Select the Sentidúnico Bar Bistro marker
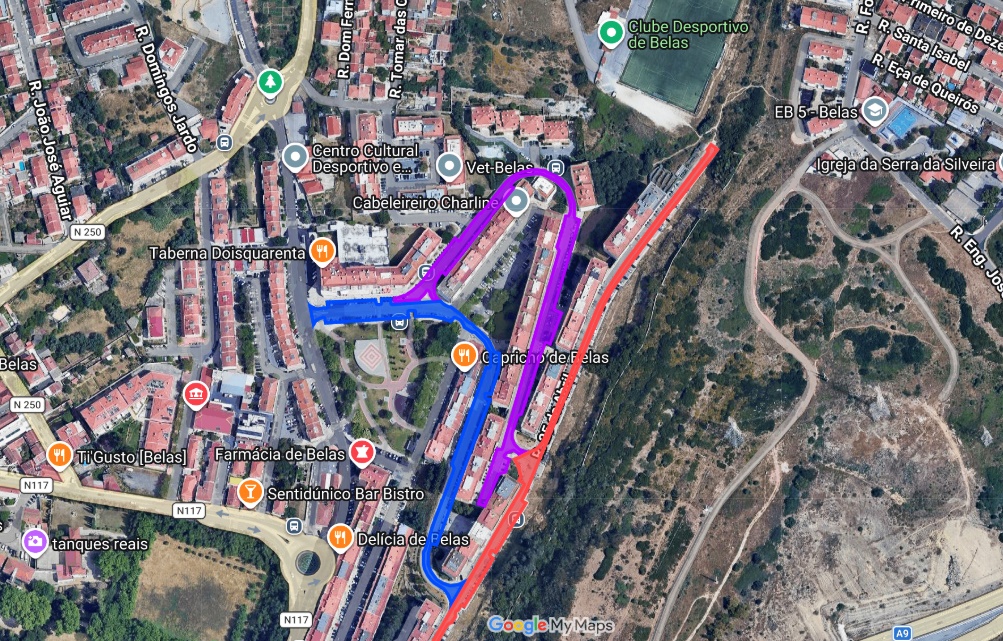The height and width of the screenshot is (641, 1003). tap(250, 492)
